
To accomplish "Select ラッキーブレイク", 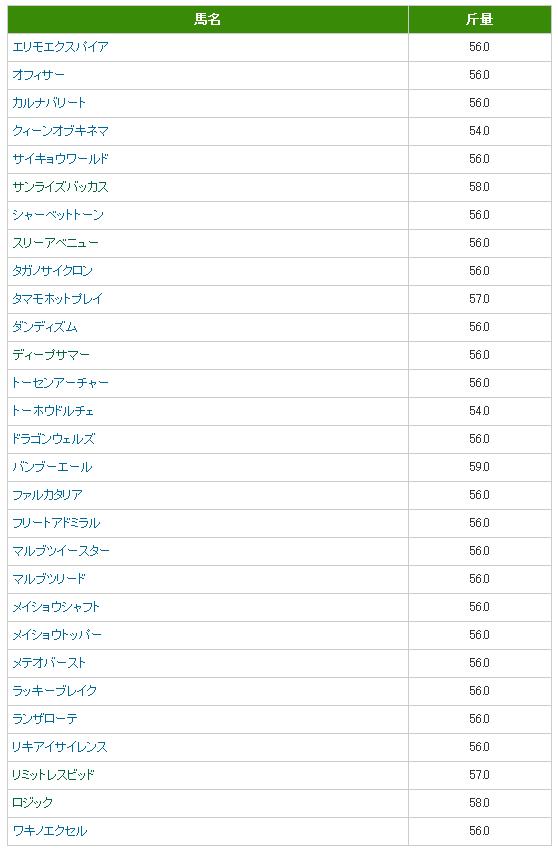I will [55, 691].
